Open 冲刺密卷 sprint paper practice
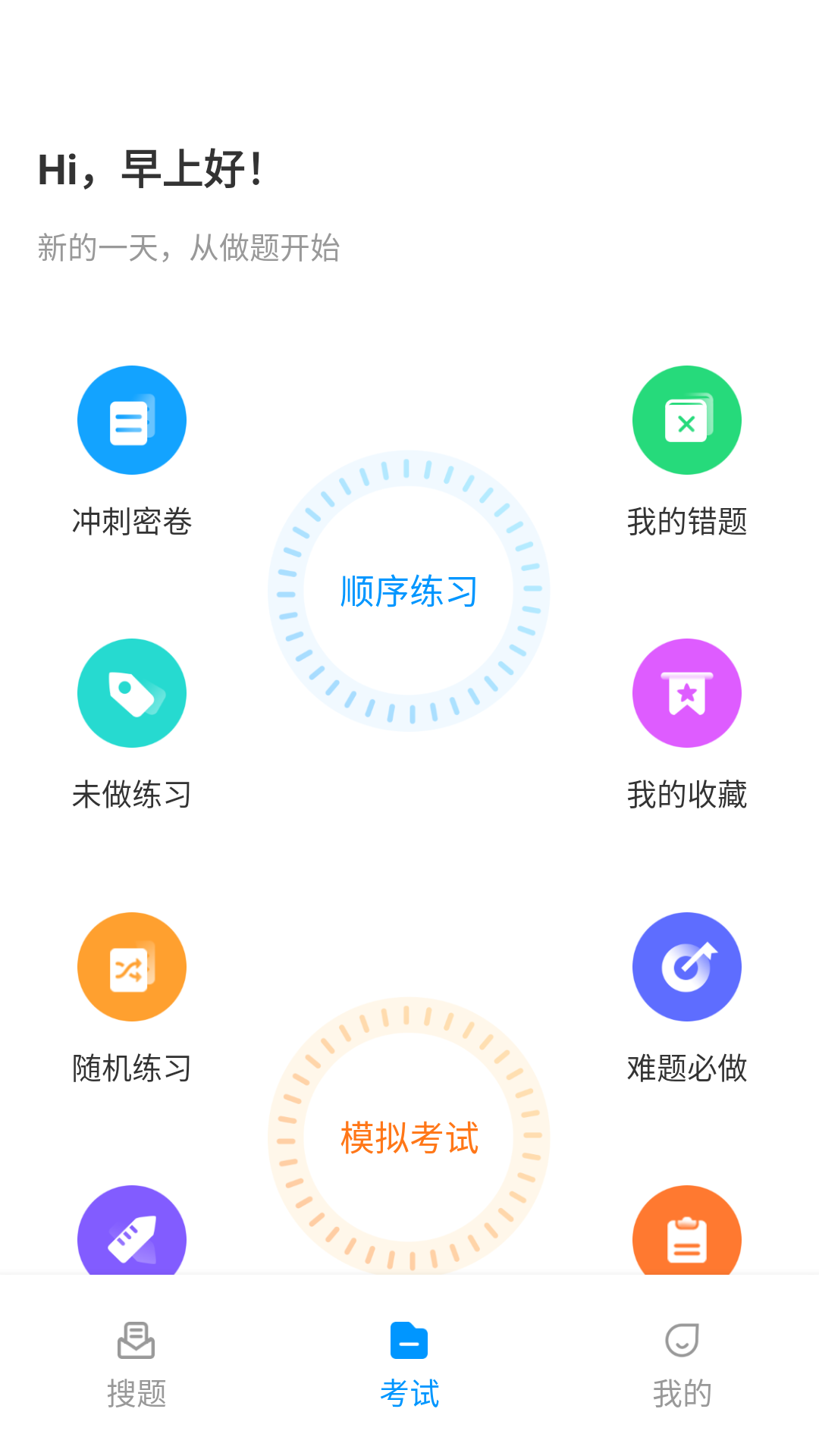Viewport: 819px width, 1456px height. pos(131,419)
